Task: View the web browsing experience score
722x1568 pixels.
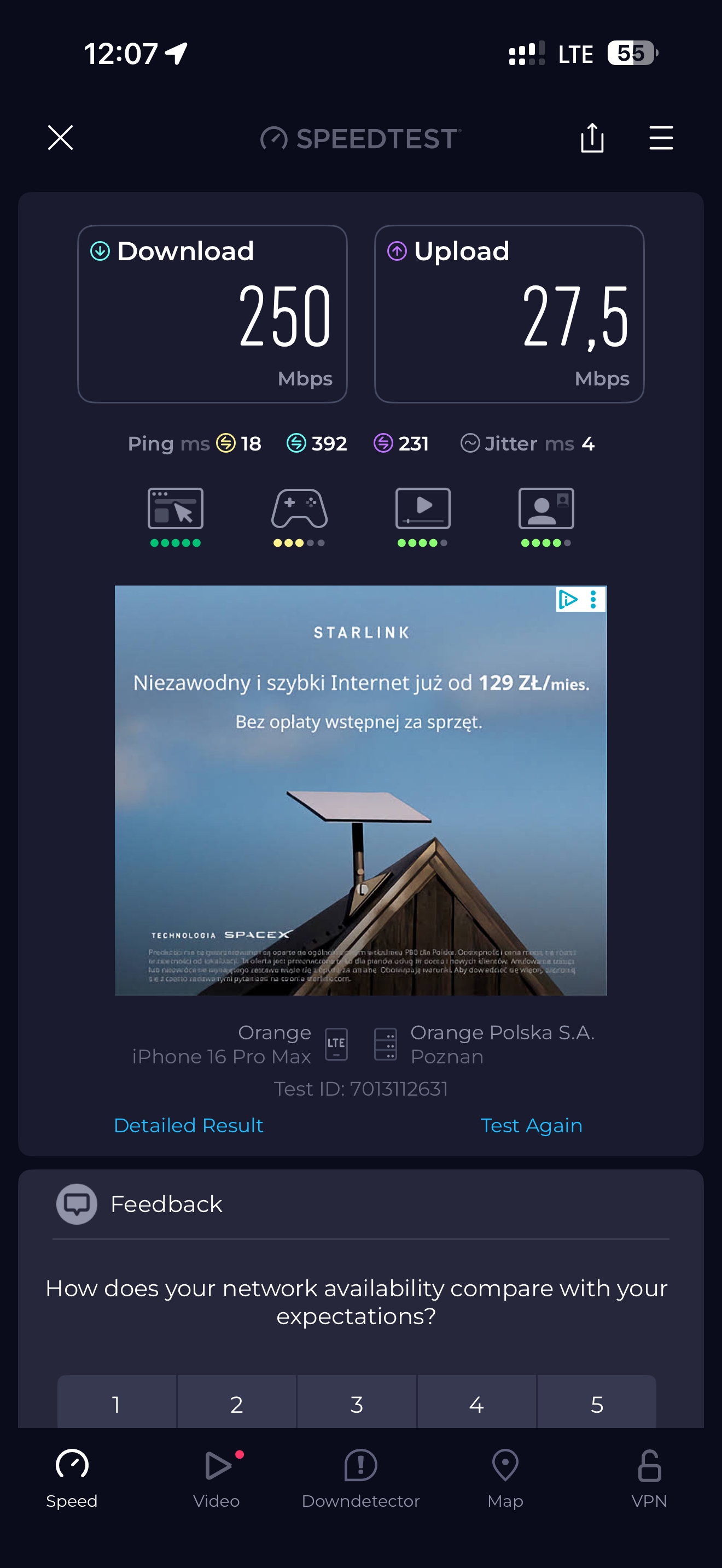Action: coord(176,516)
